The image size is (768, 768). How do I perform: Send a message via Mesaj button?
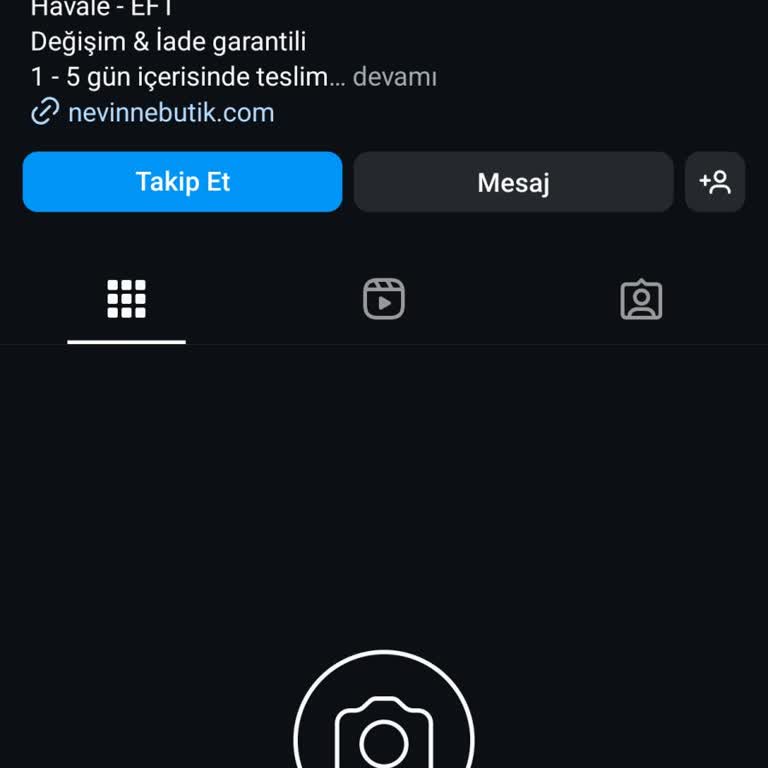click(x=513, y=182)
